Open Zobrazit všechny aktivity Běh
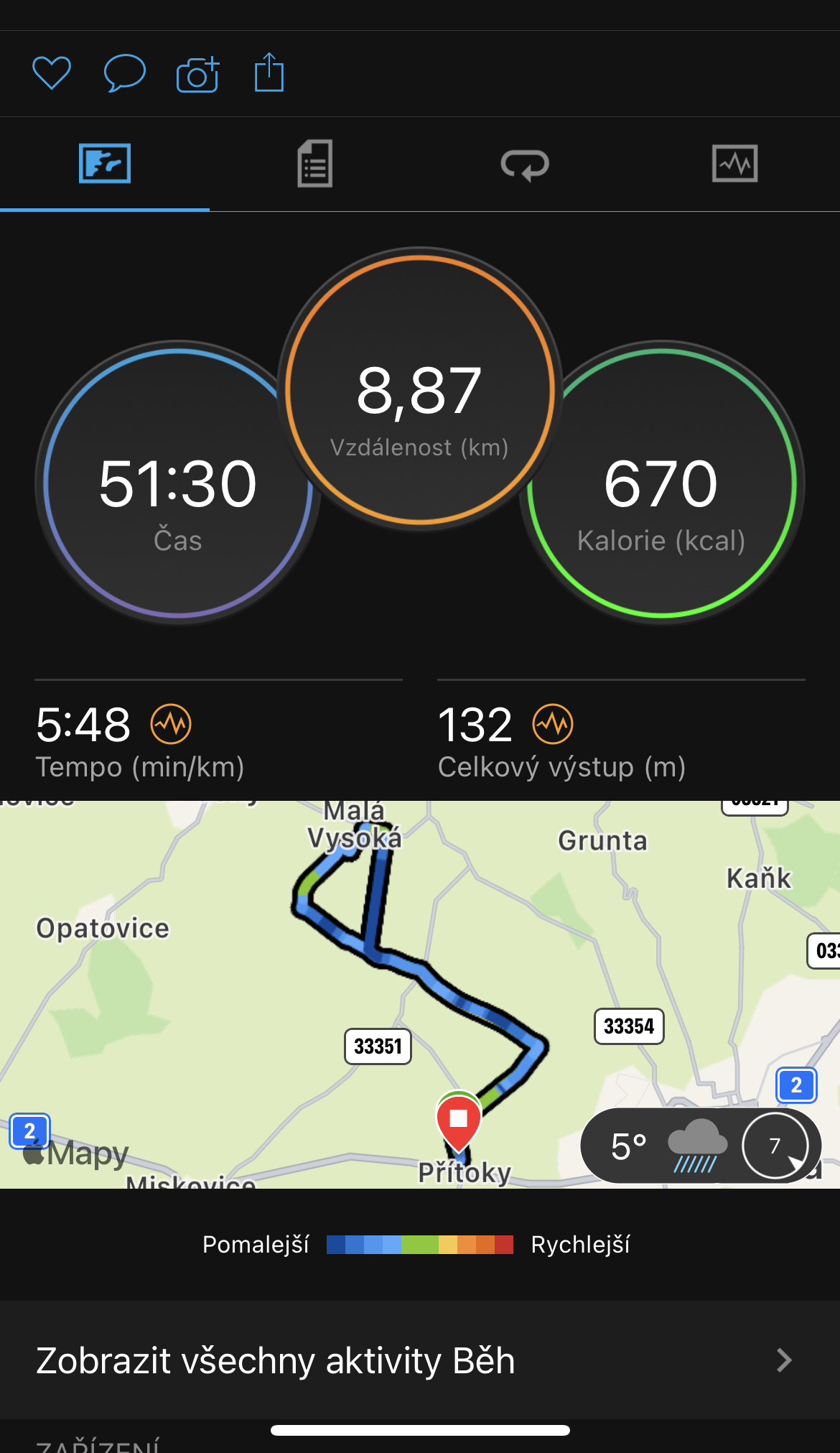Viewport: 840px width, 1453px height. 420,1360
